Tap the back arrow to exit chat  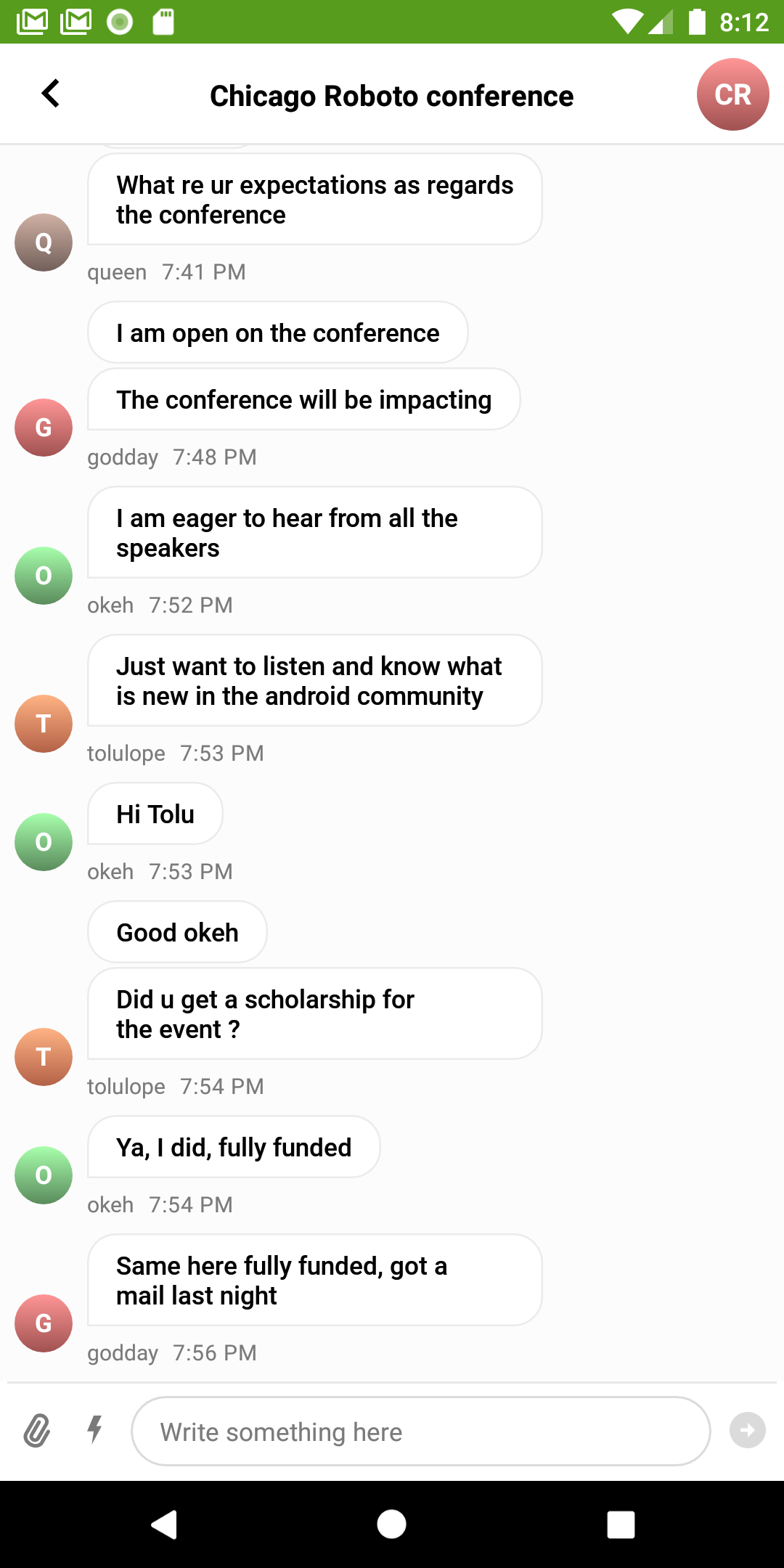pyautogui.click(x=49, y=94)
